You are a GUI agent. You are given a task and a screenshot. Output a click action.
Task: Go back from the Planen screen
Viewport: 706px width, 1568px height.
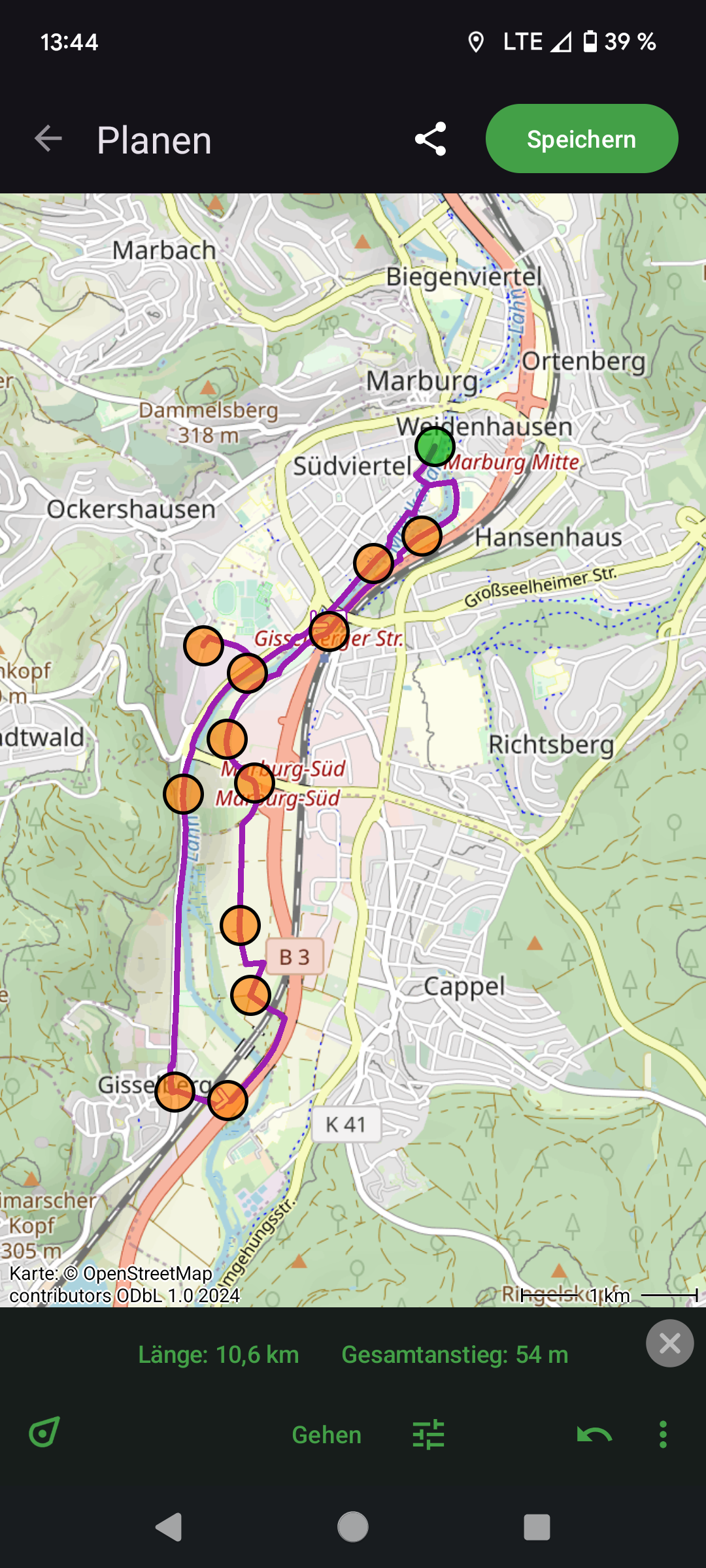(x=48, y=139)
